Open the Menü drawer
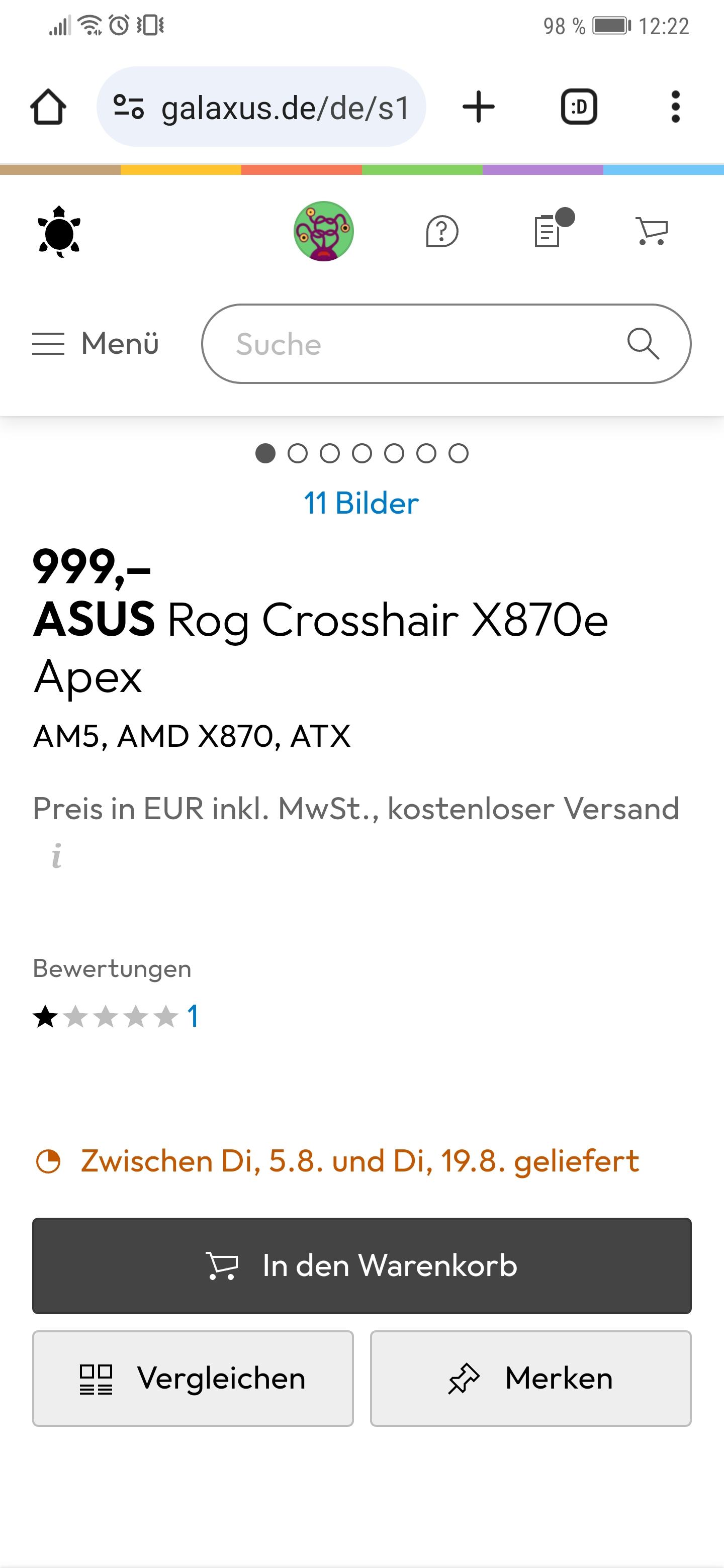Viewport: 724px width, 1568px height. 96,344
